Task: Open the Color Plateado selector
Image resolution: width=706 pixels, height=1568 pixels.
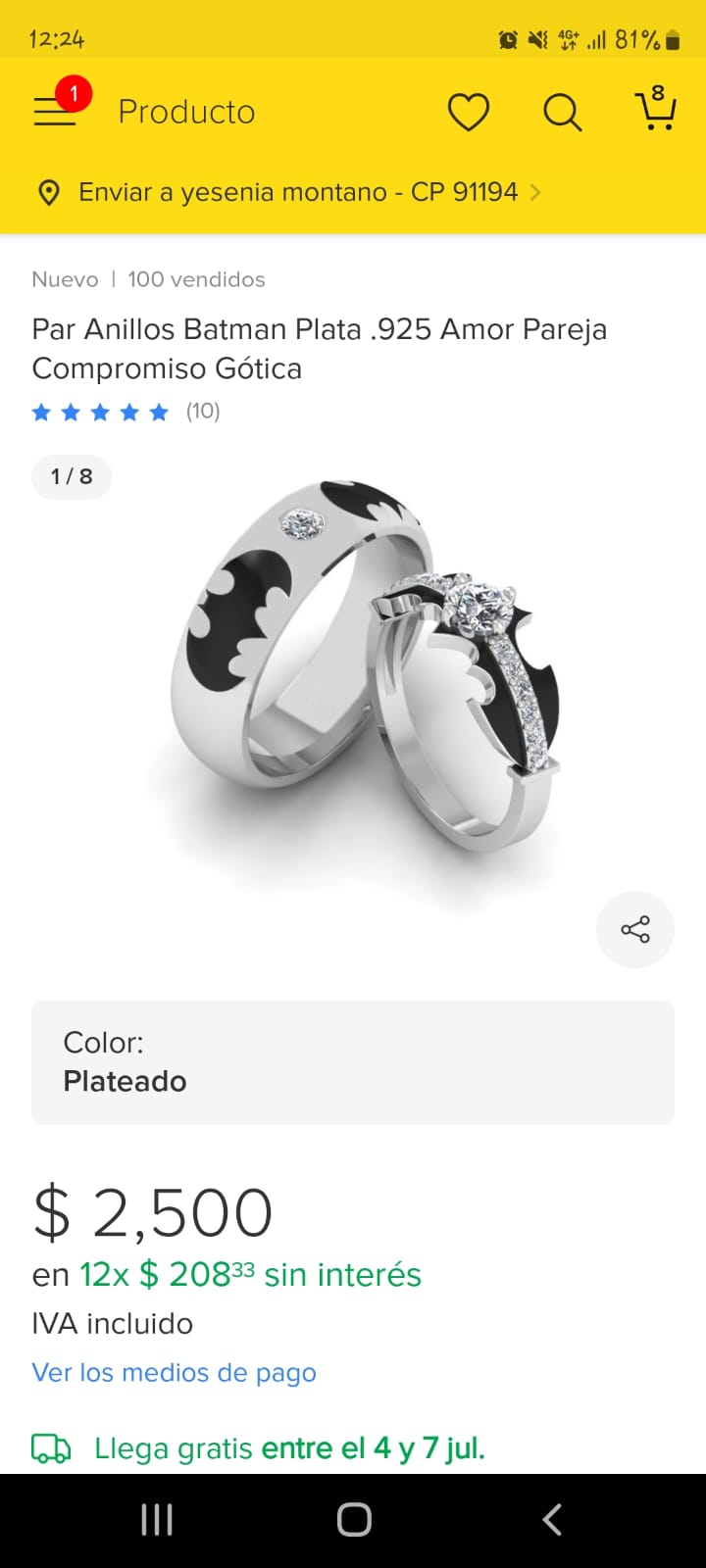Action: (353, 1062)
